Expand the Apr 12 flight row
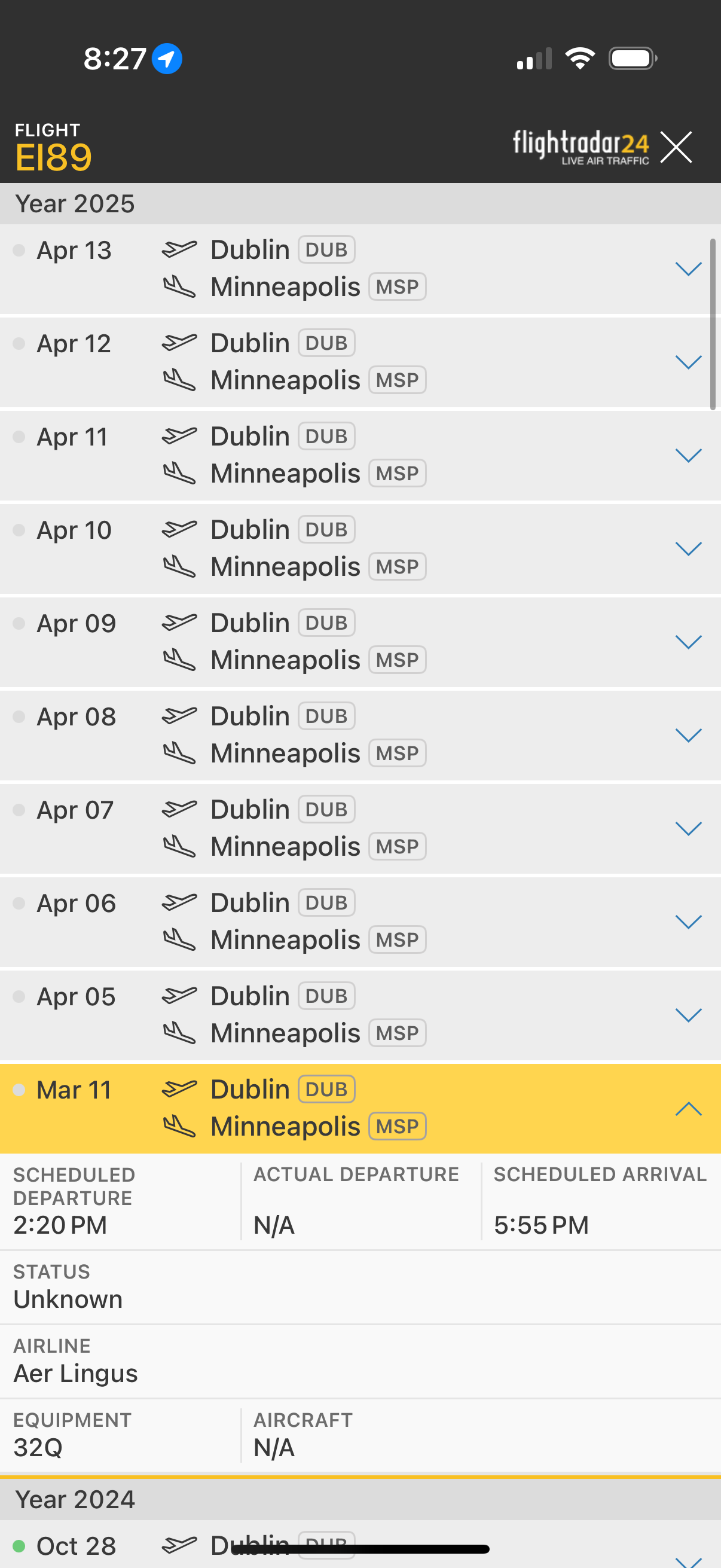This screenshot has height=1568, width=721. click(x=688, y=362)
